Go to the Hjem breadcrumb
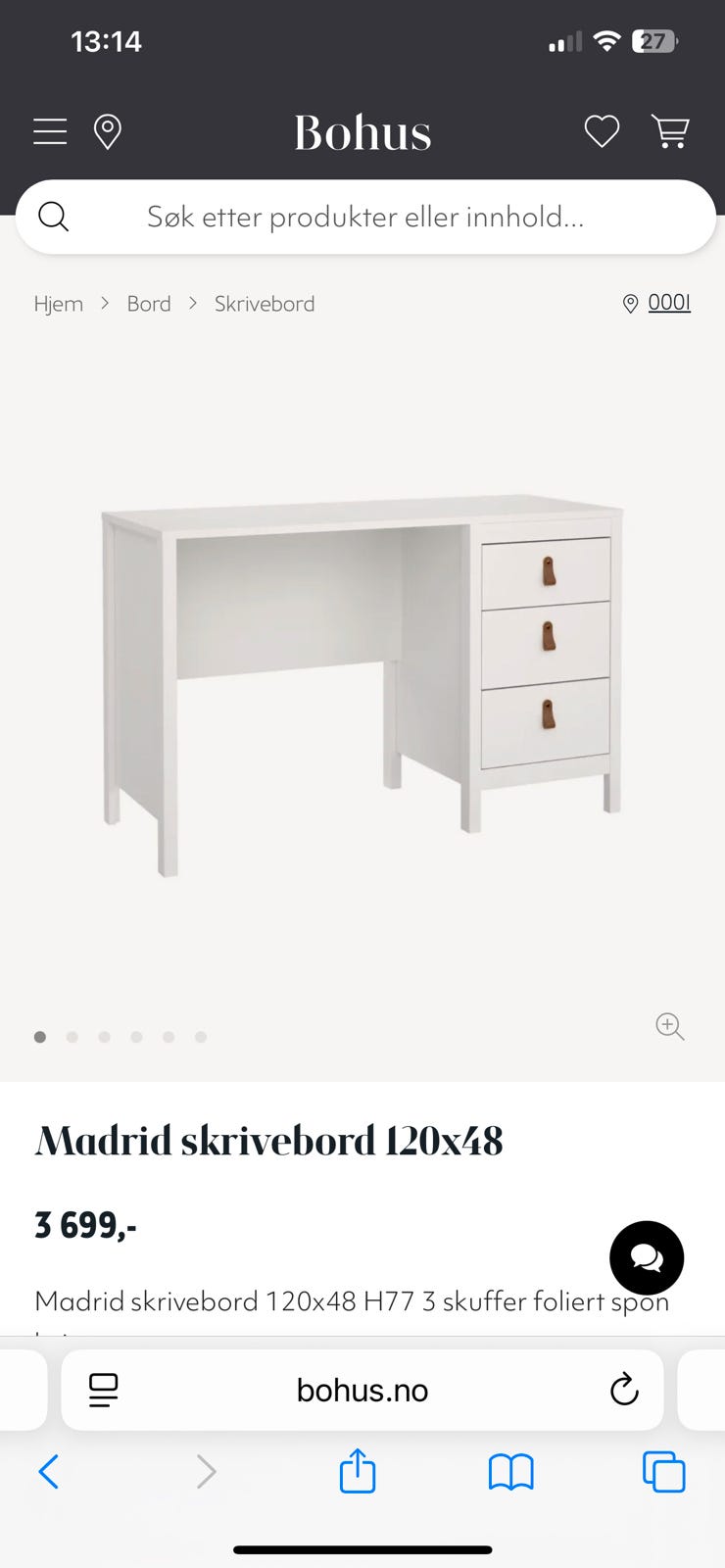 click(59, 304)
